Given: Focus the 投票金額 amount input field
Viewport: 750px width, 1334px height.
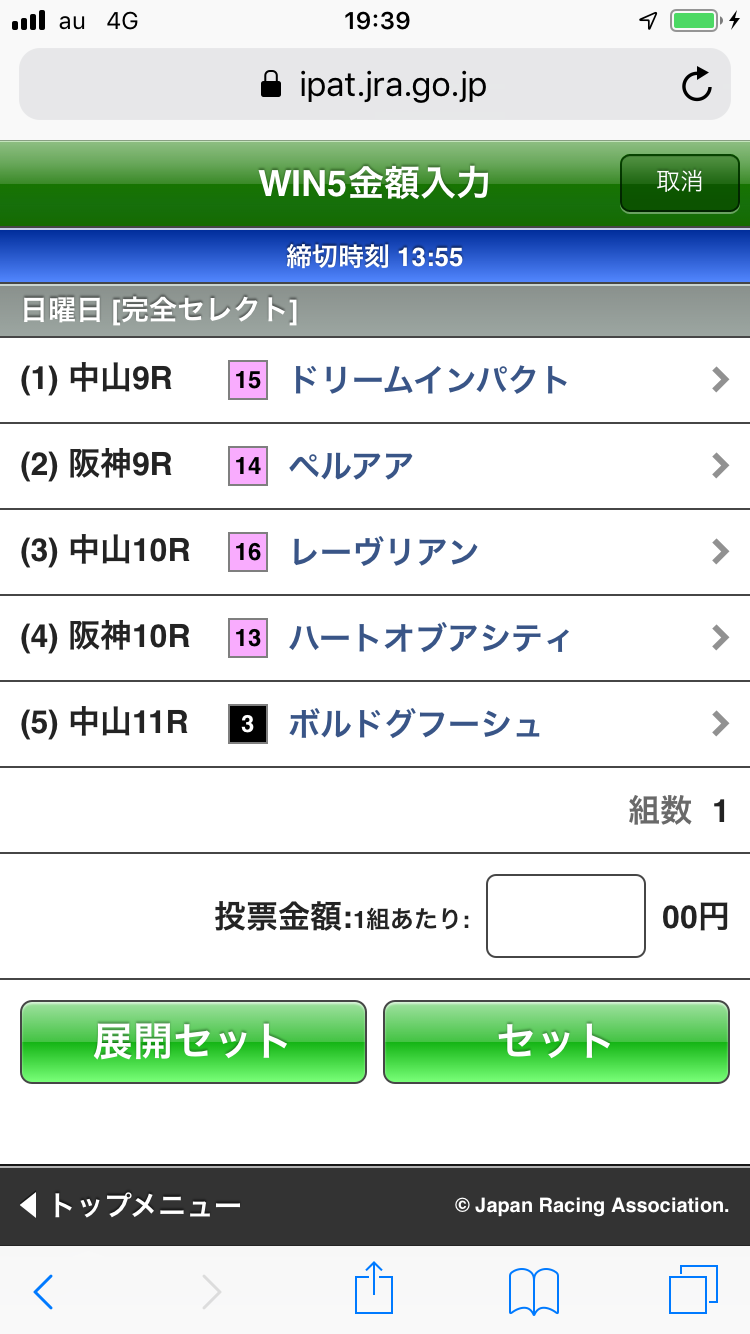Looking at the screenshot, I should (565, 916).
